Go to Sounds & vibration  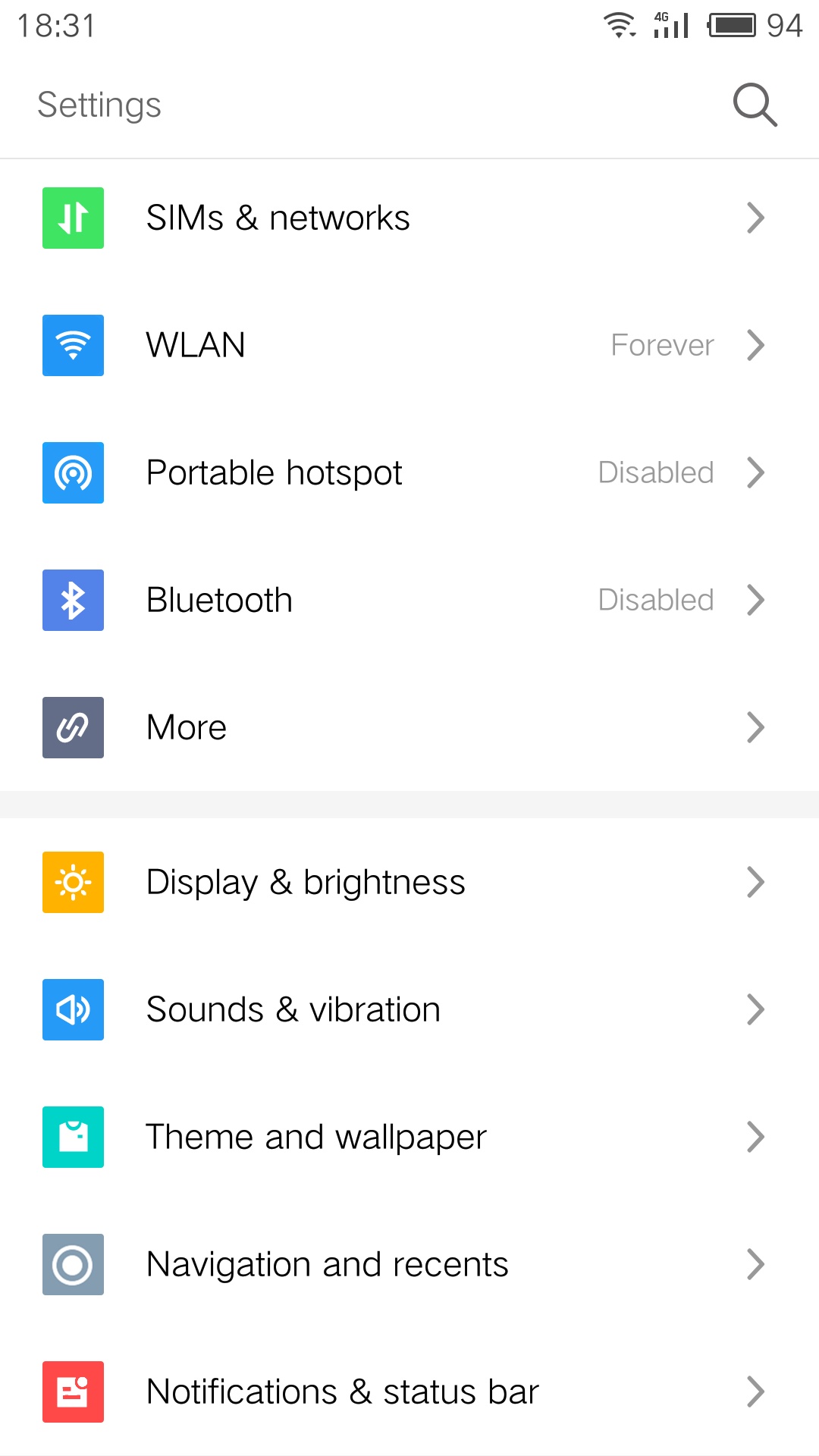(x=409, y=1010)
